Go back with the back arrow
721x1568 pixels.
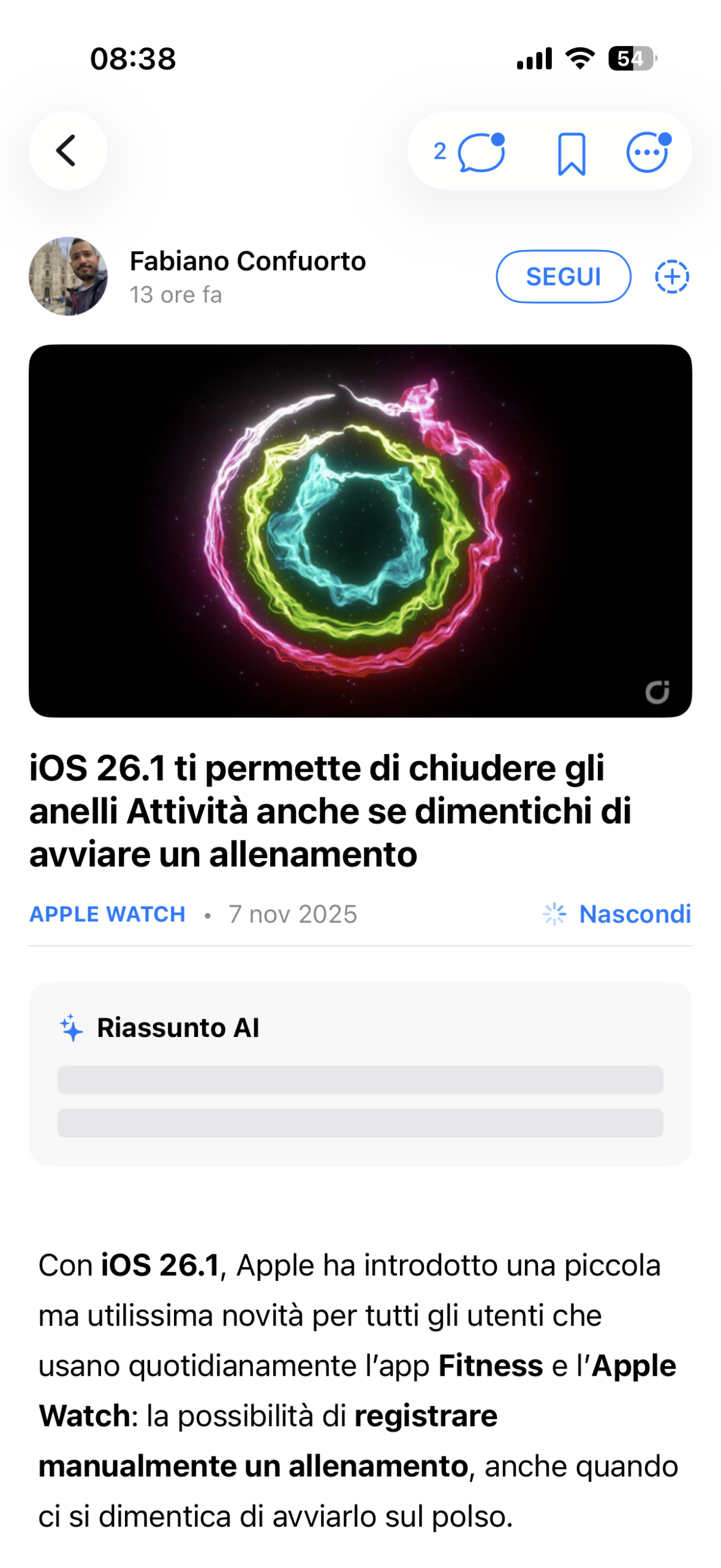coord(67,151)
